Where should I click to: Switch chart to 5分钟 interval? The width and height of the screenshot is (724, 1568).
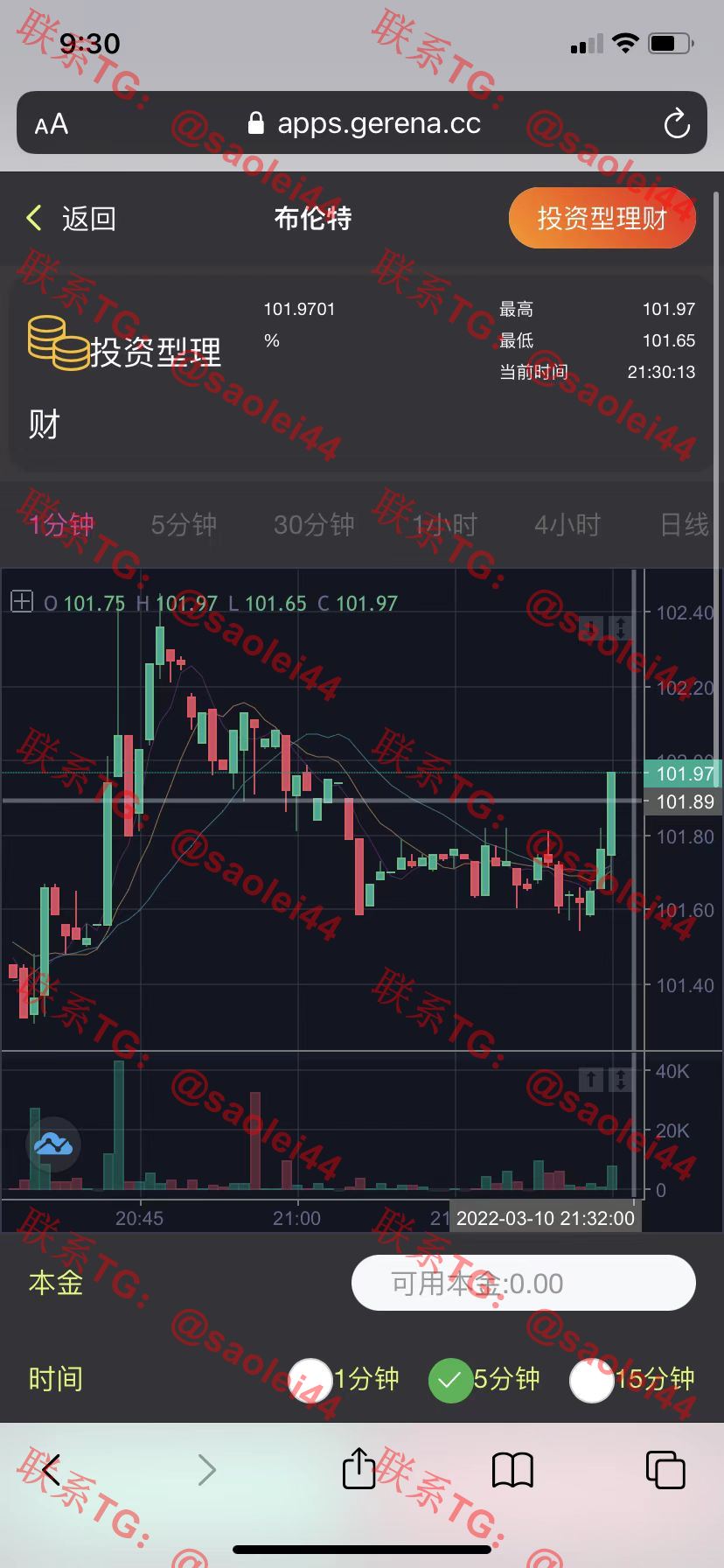184,525
